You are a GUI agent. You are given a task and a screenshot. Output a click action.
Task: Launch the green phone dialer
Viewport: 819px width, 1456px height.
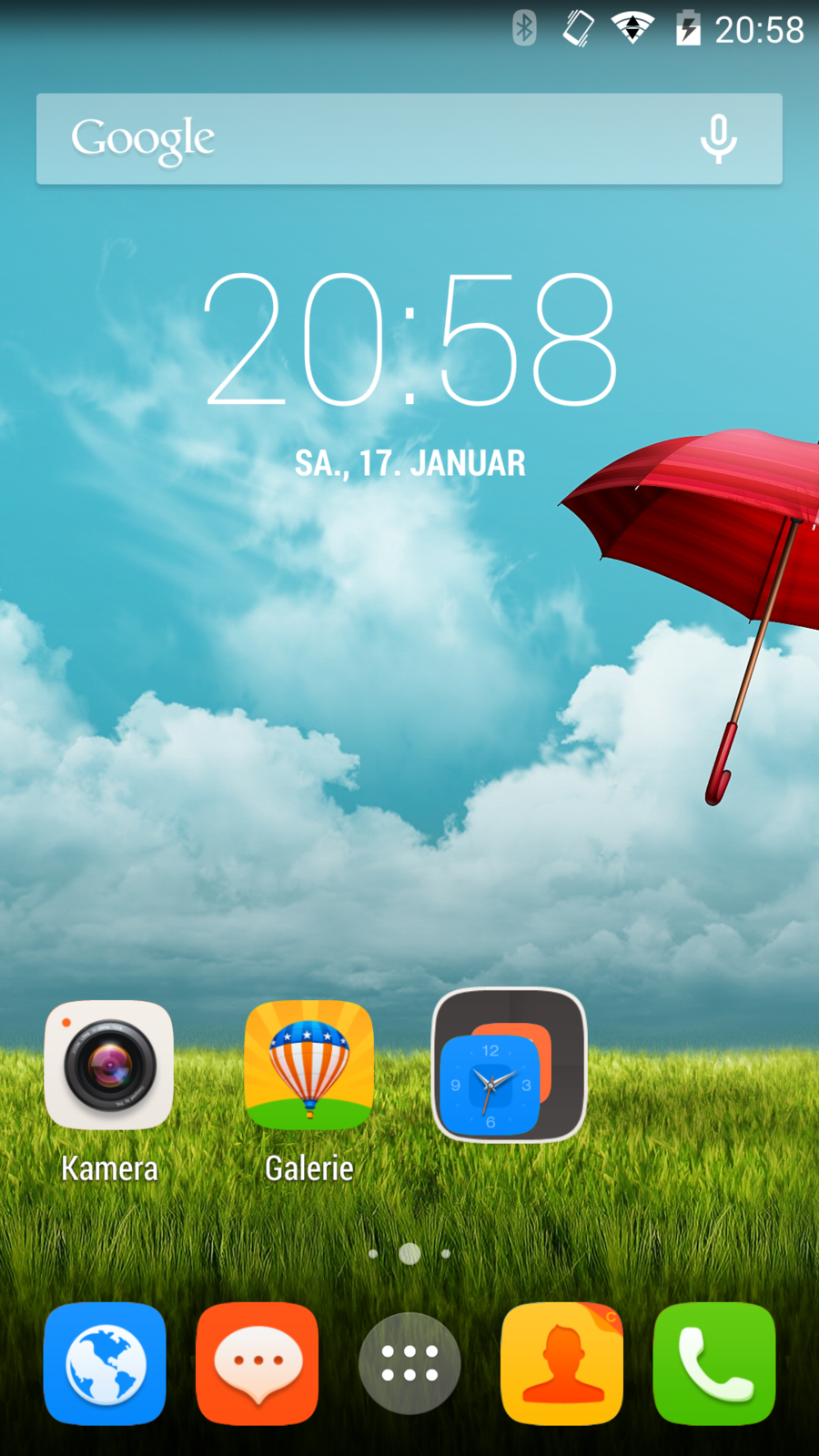pos(714,1363)
